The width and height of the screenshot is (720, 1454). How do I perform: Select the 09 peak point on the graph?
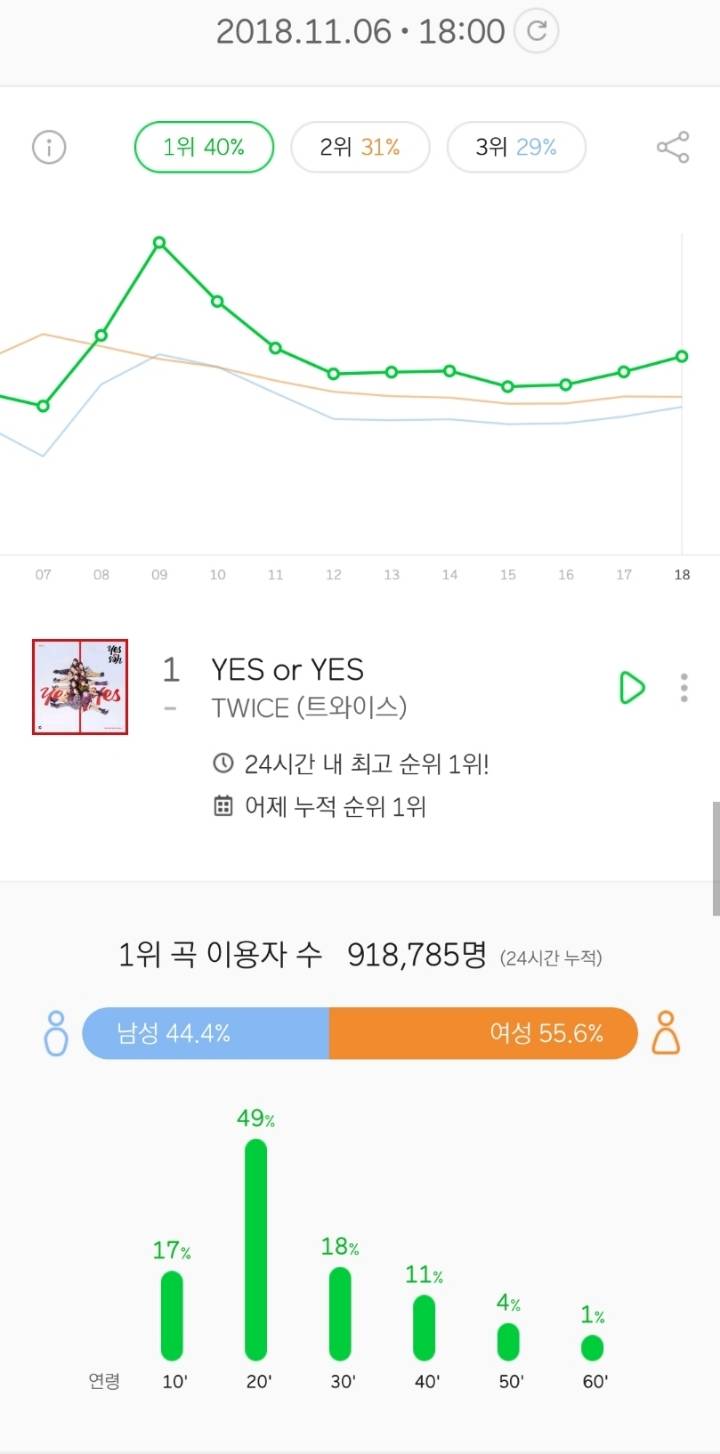click(x=159, y=241)
